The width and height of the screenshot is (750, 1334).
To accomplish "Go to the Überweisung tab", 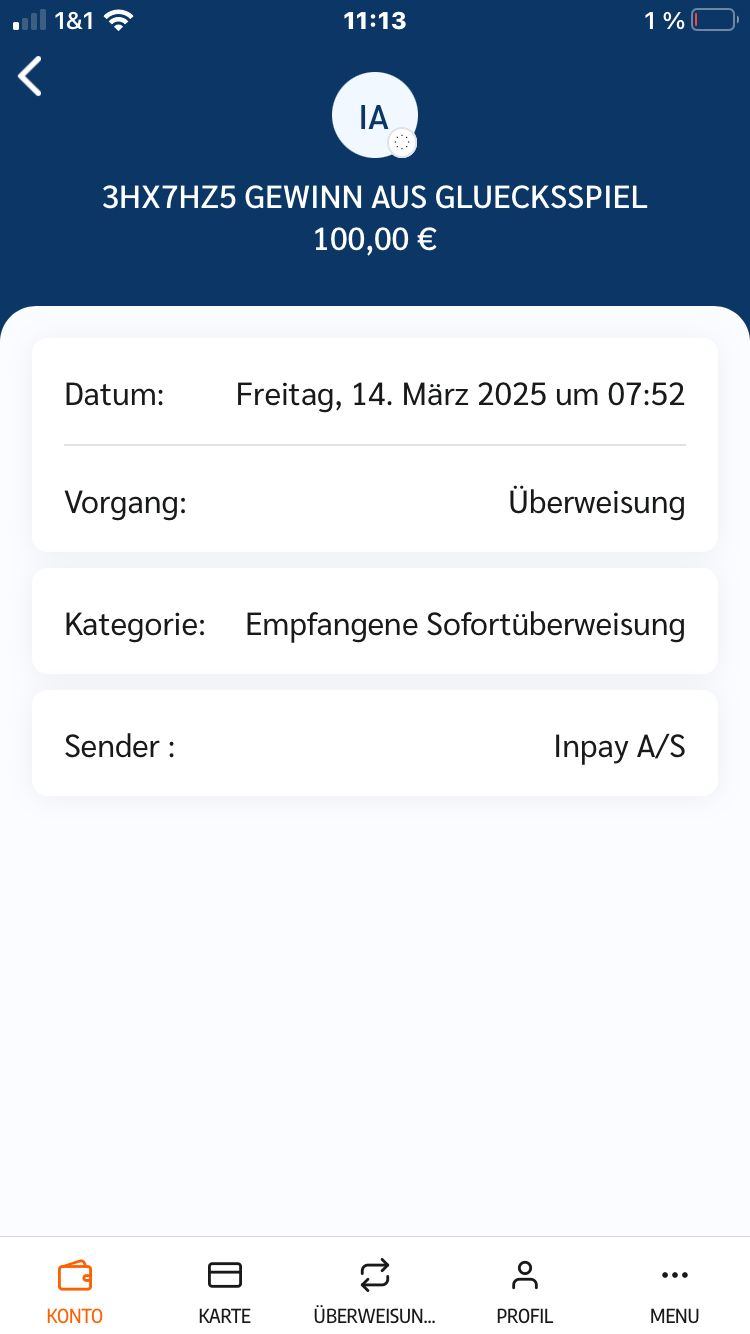I will [x=375, y=1290].
